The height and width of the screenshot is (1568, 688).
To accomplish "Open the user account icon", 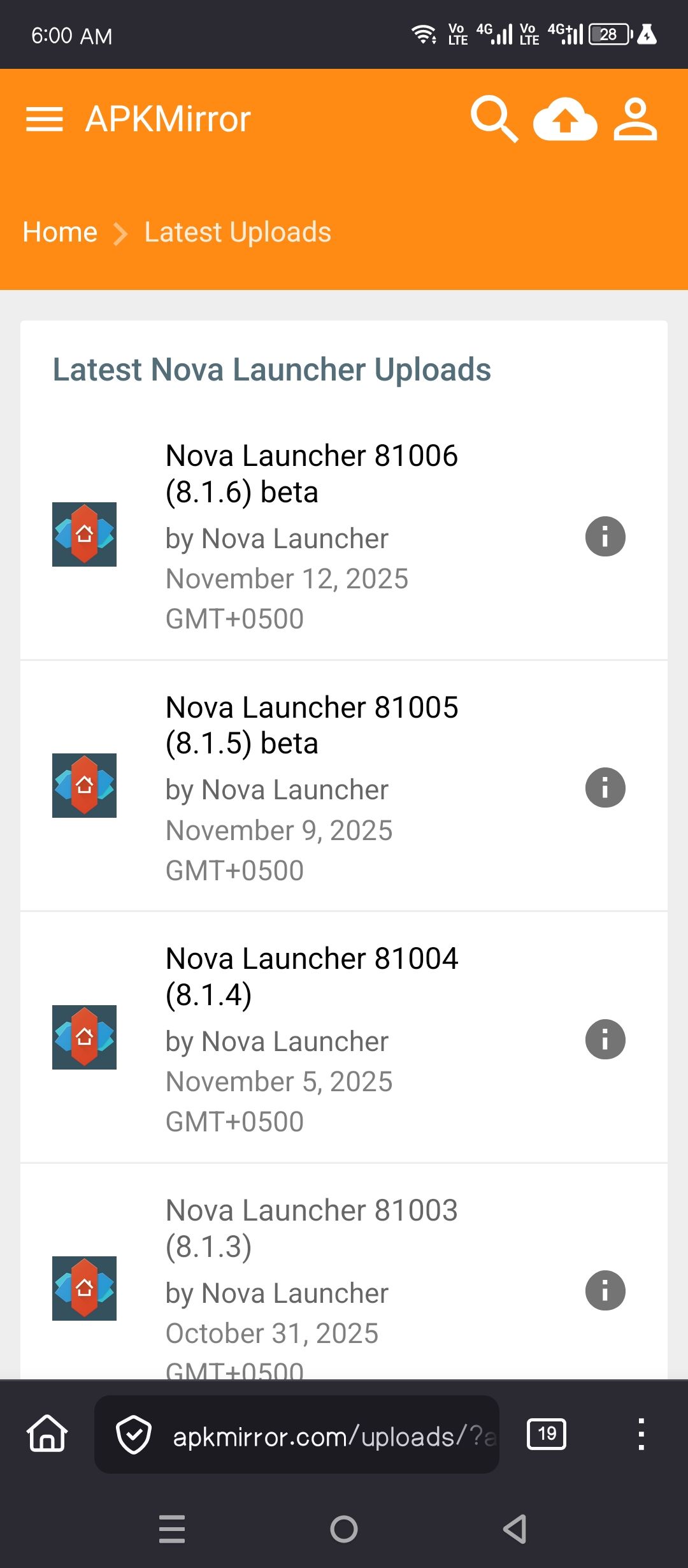I will pos(636,120).
